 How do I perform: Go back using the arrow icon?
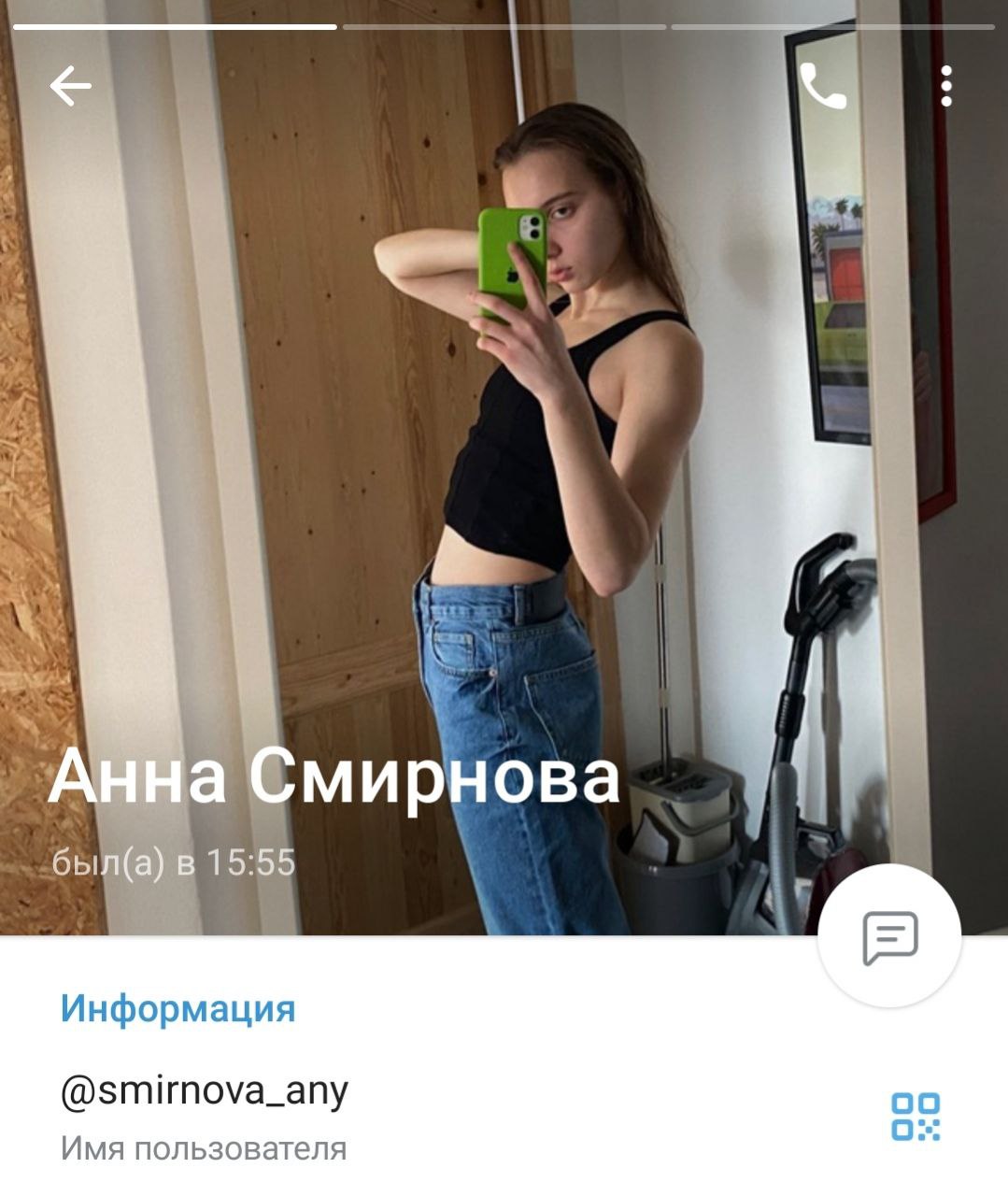(x=70, y=87)
